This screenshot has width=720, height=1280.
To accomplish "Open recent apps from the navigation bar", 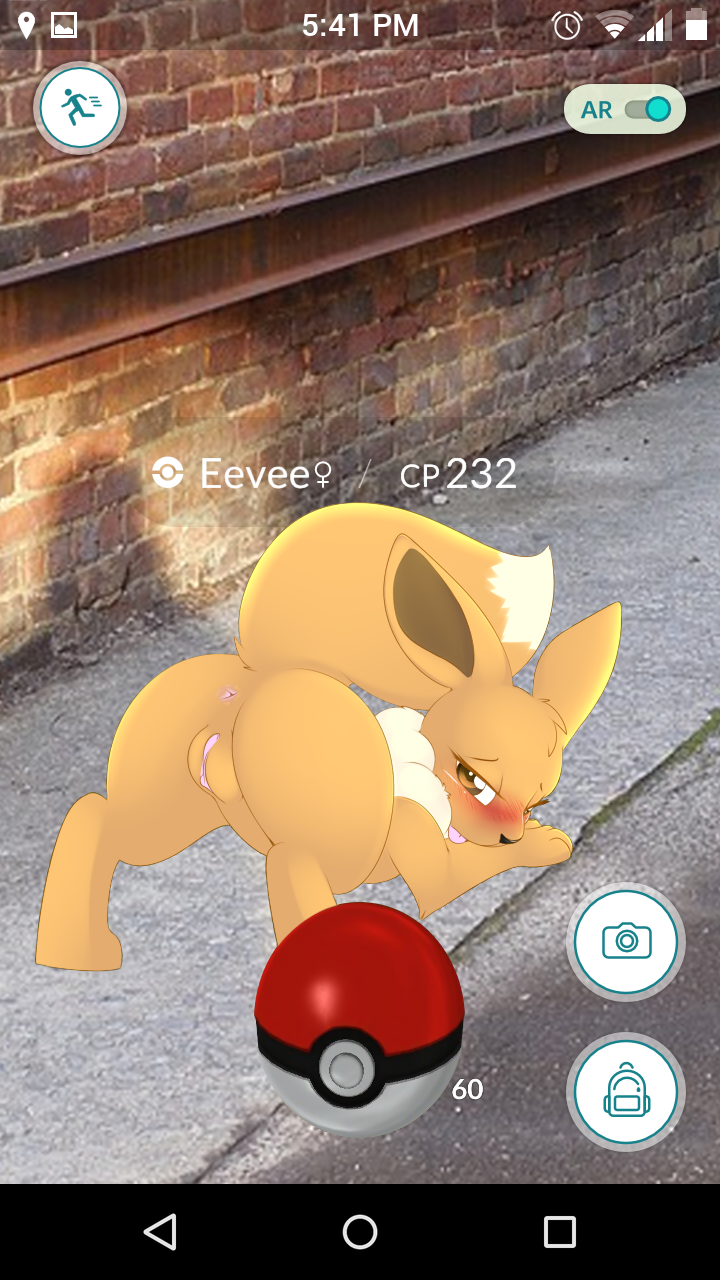I will pyautogui.click(x=559, y=1232).
